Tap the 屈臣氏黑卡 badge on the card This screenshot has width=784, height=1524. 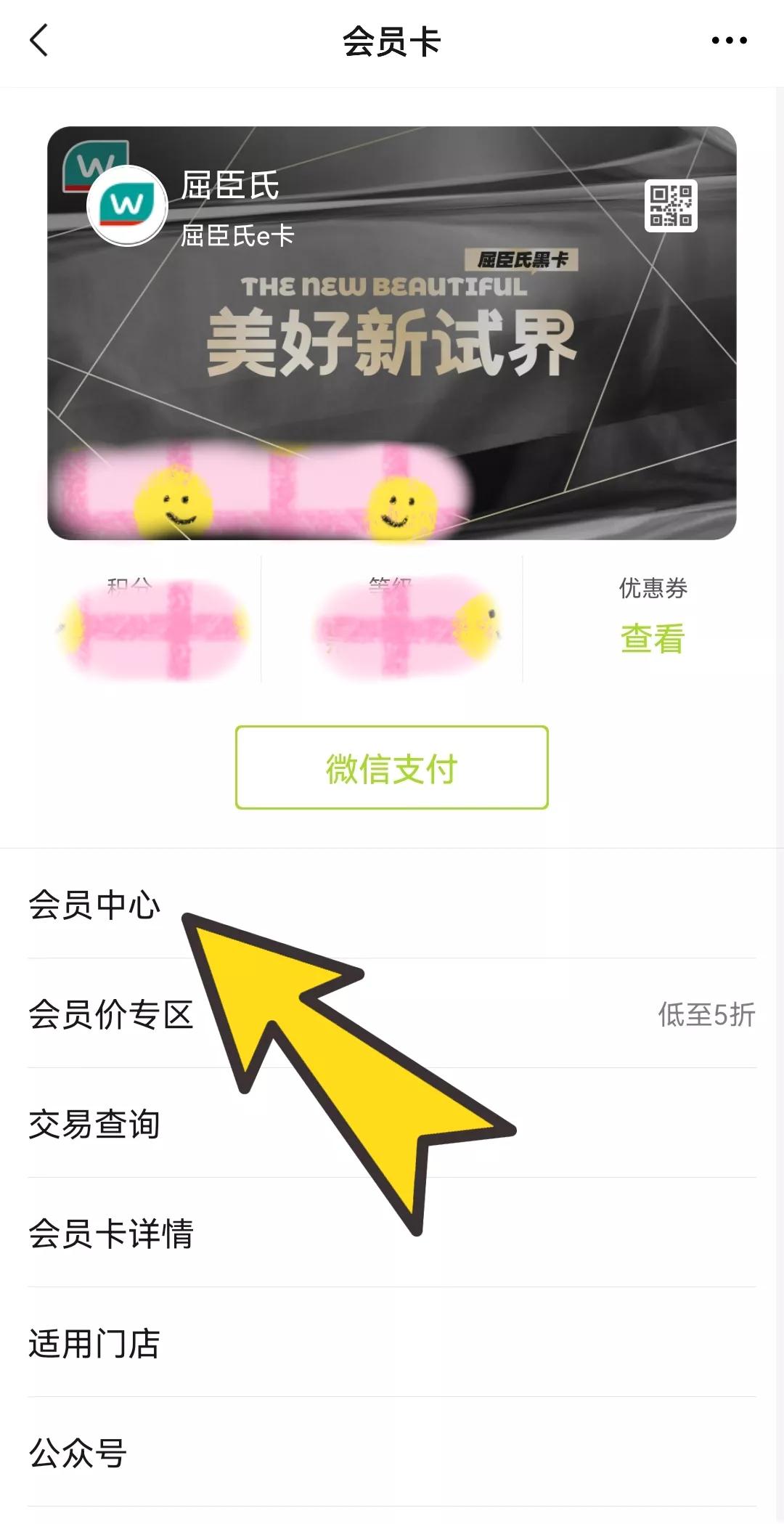pos(521,260)
